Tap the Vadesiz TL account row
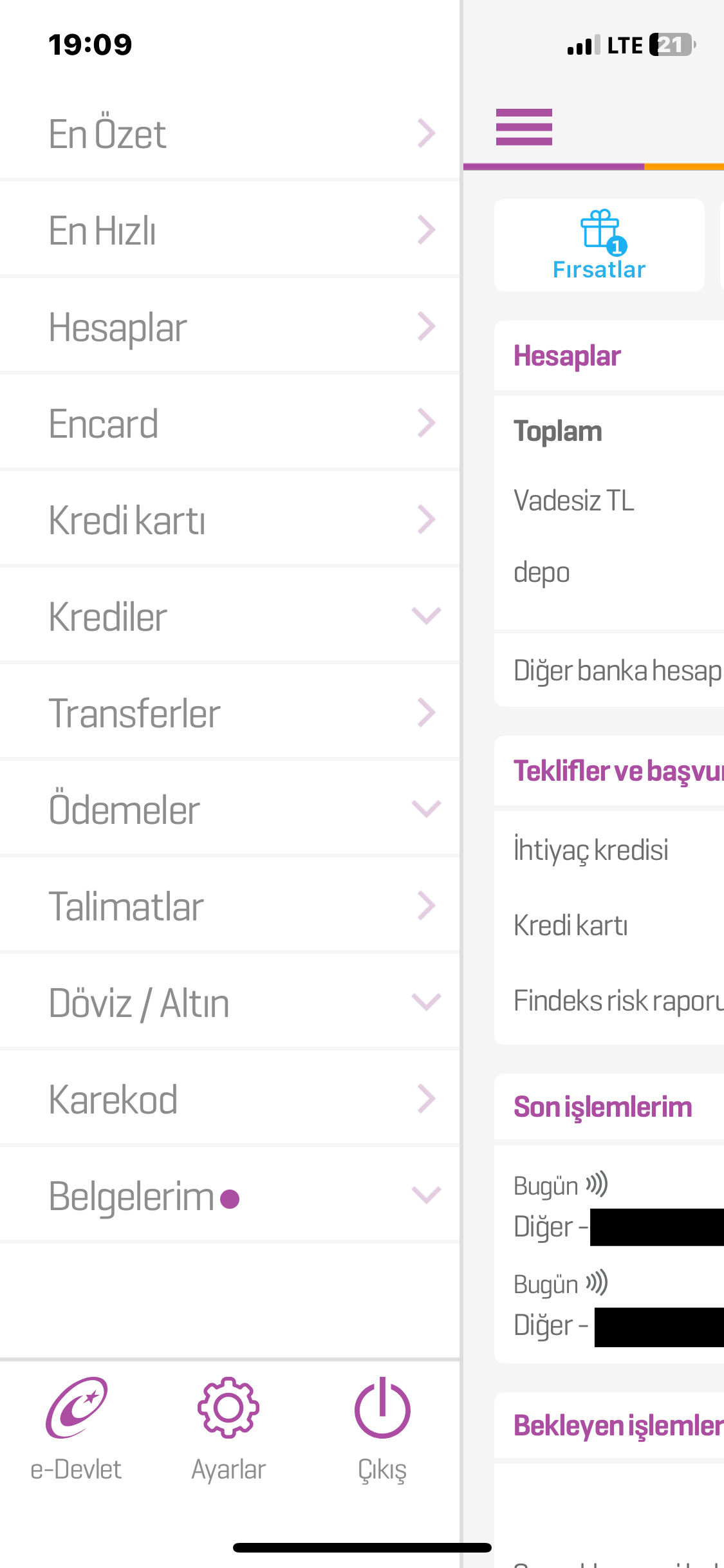Viewport: 724px width, 1568px height. click(574, 501)
